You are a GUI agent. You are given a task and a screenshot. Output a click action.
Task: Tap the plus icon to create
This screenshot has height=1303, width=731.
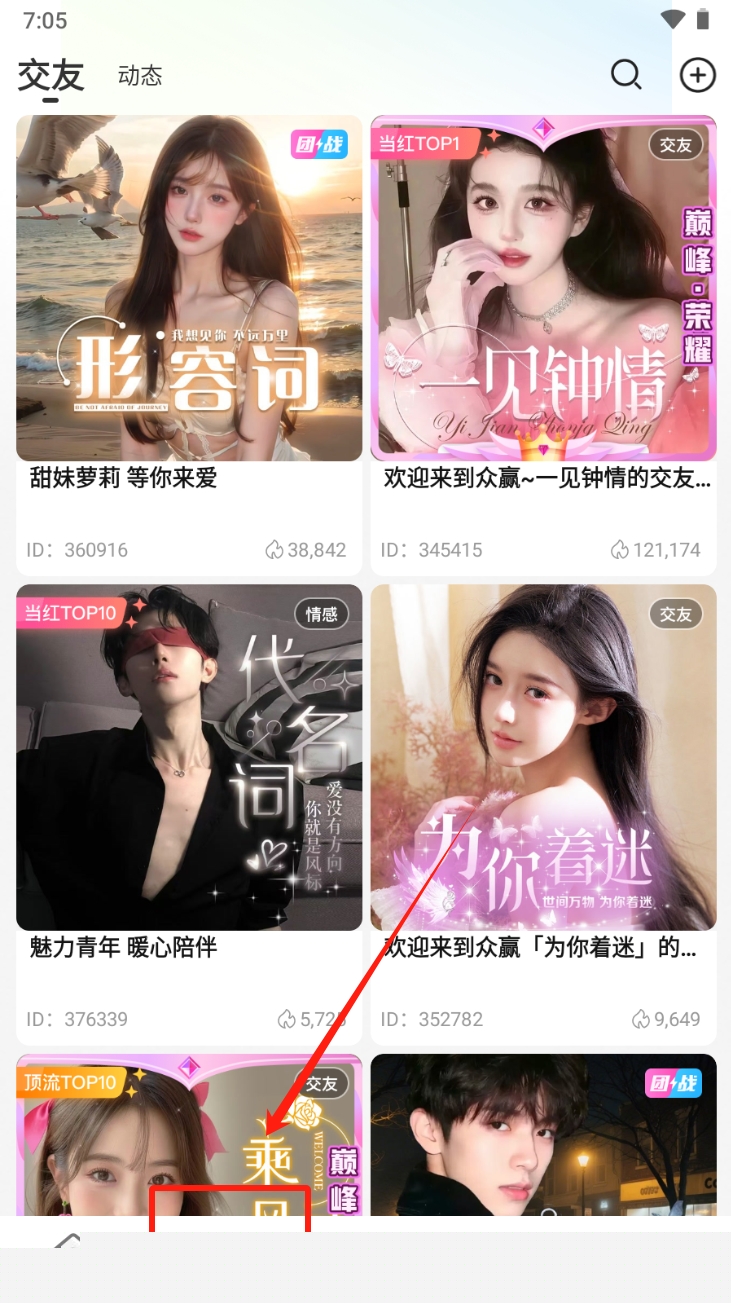[x=698, y=75]
